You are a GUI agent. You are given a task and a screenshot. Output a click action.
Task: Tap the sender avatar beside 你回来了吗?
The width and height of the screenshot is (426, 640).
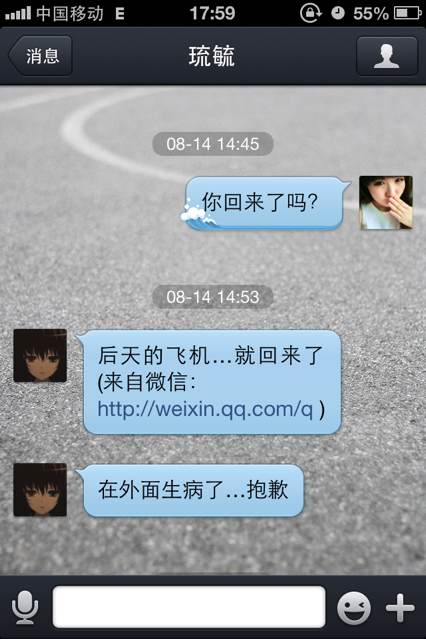tap(386, 203)
